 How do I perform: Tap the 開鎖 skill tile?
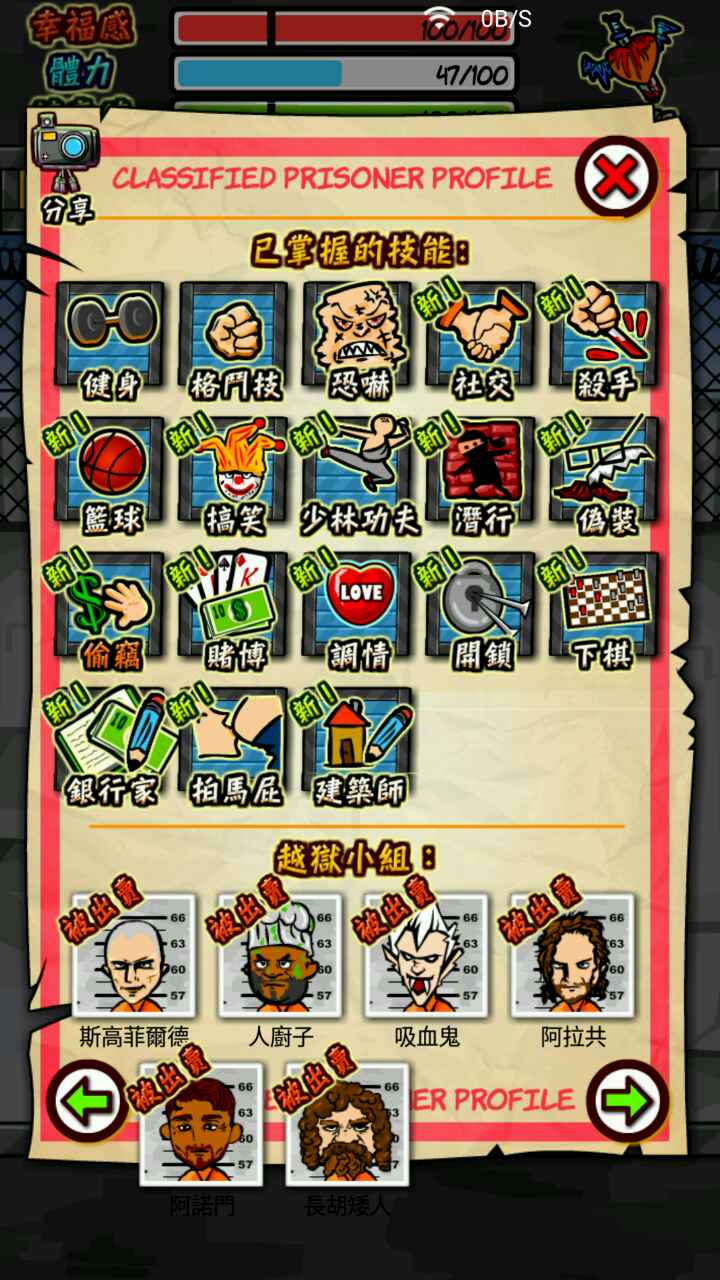[x=481, y=612]
